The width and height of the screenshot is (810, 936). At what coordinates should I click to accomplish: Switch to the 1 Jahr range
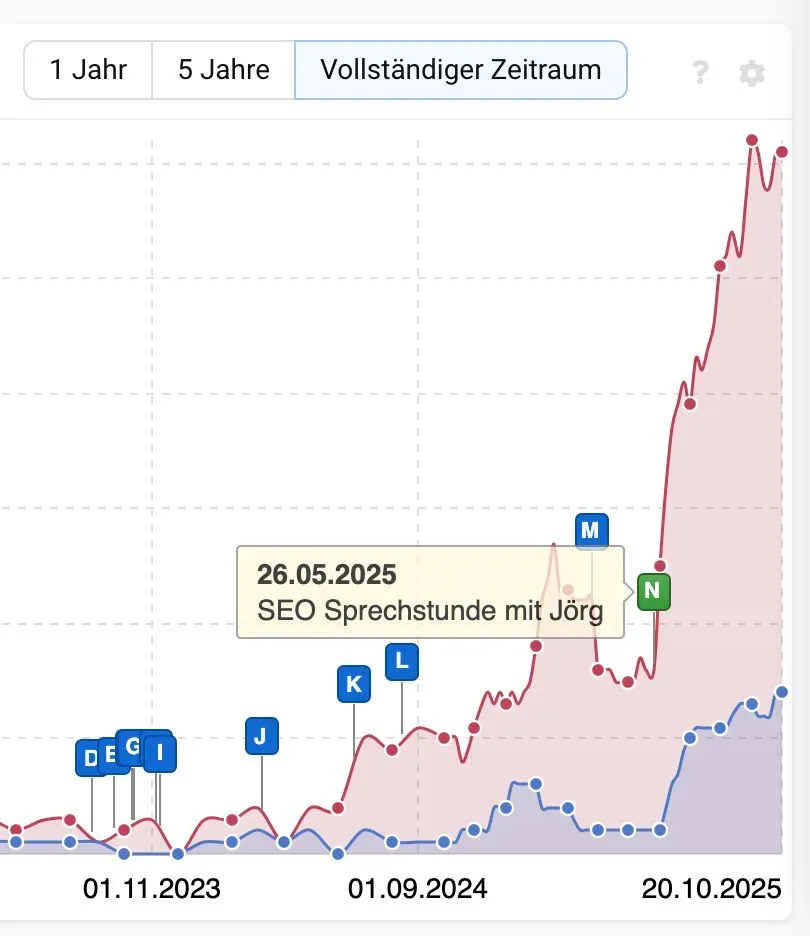[x=88, y=70]
